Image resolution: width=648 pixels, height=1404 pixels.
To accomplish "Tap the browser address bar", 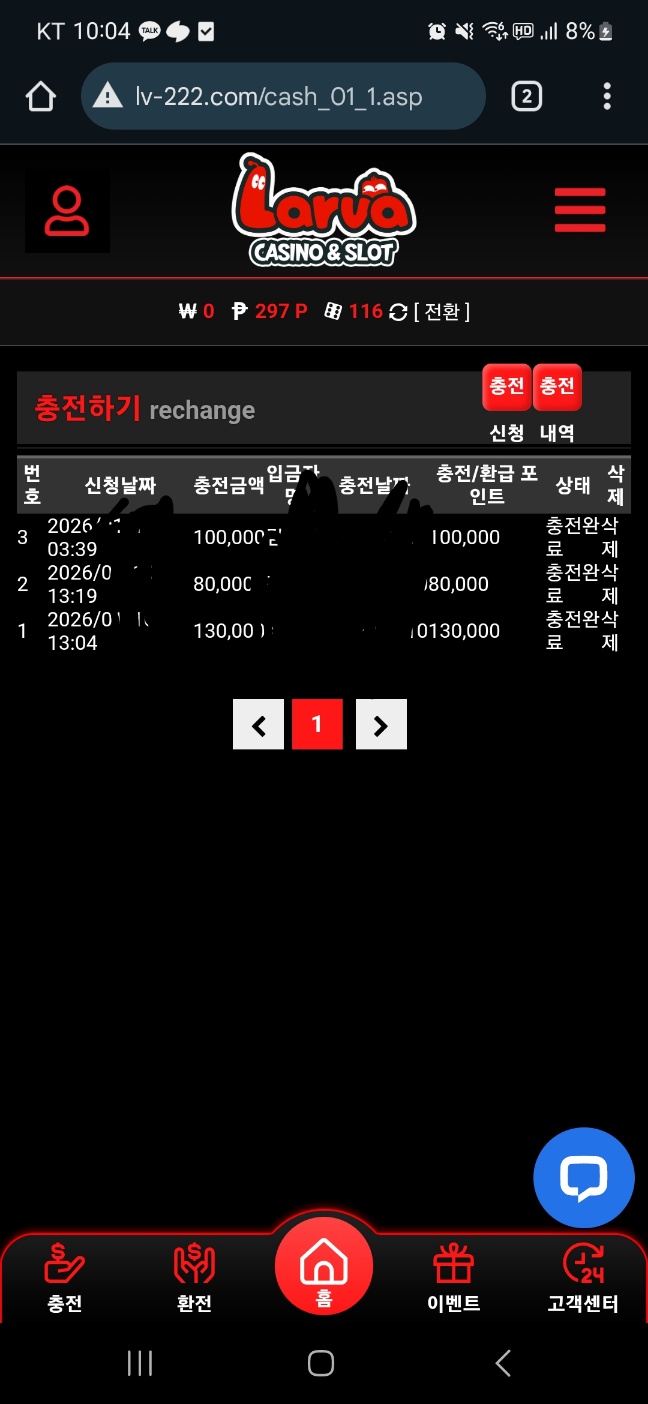I will click(283, 96).
